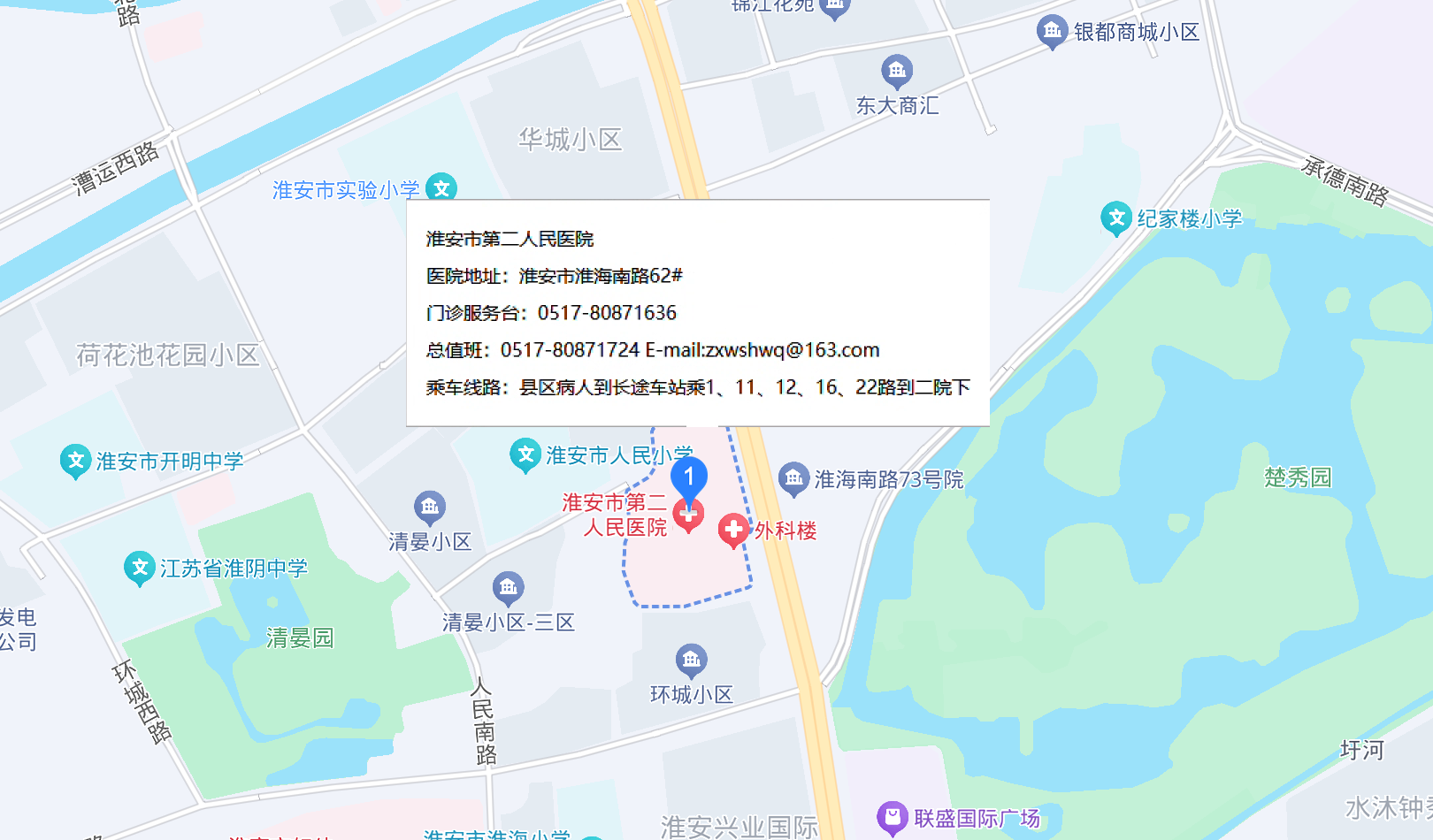
Task: Select the 清晏小区-三区 residential marker
Action: 508,587
